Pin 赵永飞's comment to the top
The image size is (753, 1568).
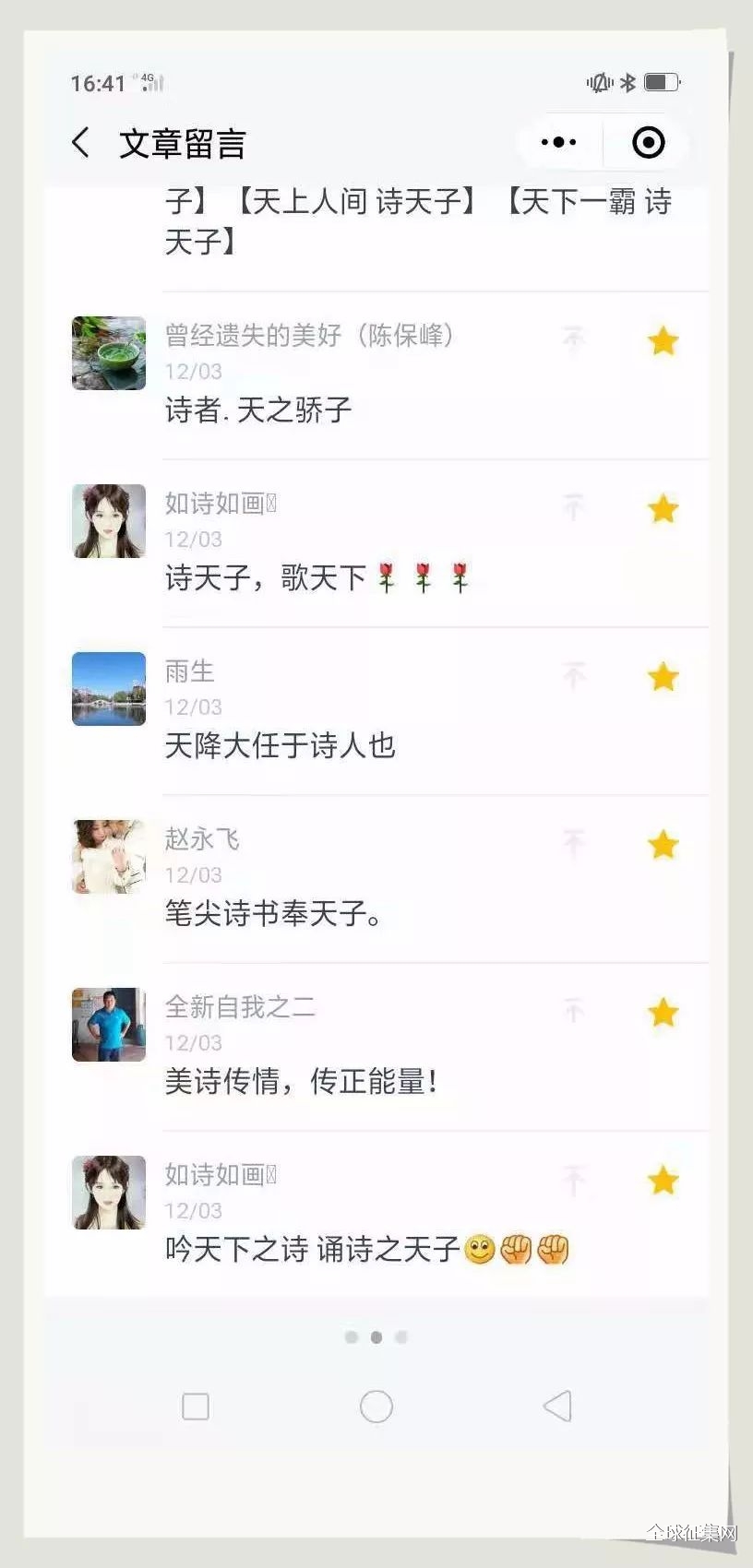point(574,844)
